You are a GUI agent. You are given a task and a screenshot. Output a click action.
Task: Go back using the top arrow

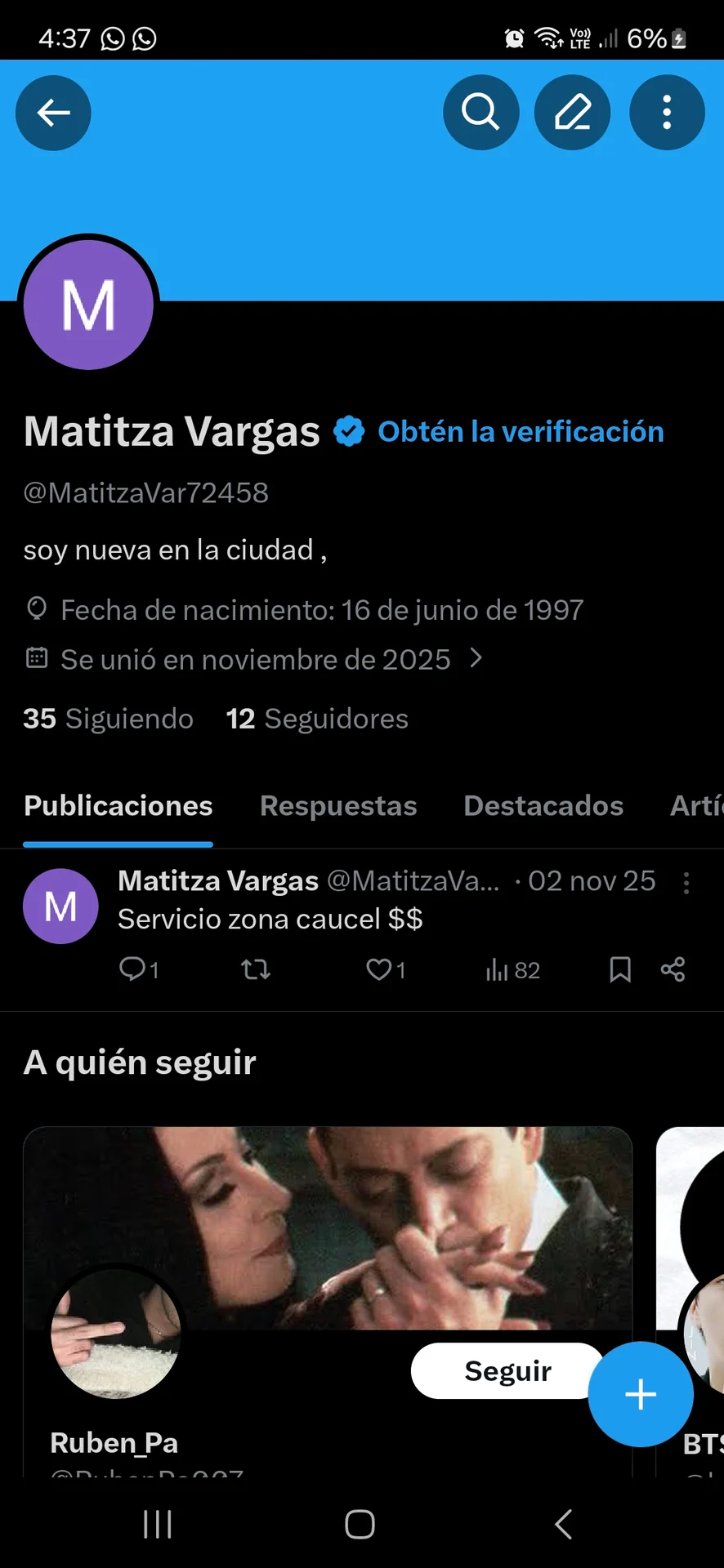coord(53,113)
